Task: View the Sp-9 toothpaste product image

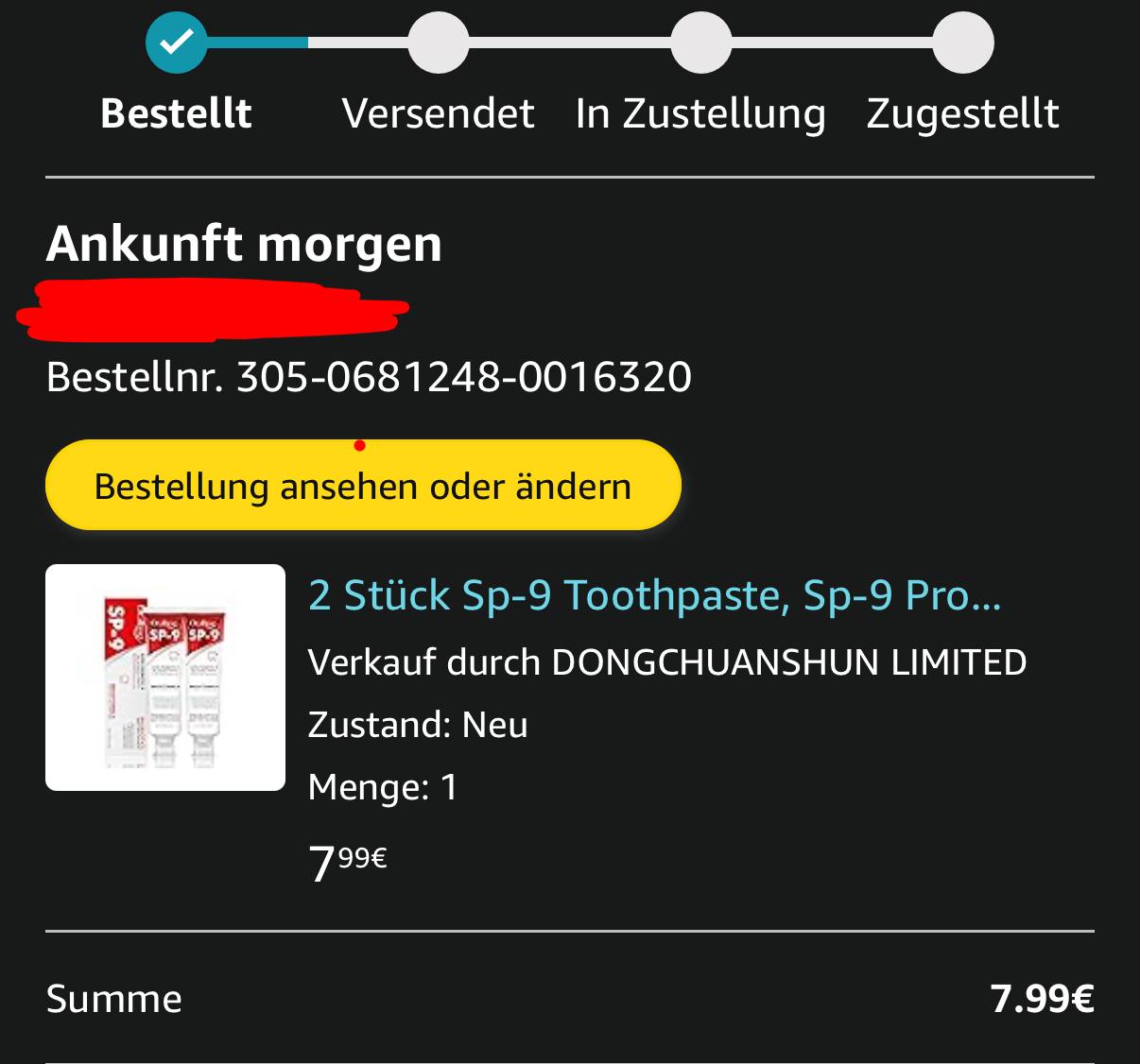Action: click(x=165, y=678)
